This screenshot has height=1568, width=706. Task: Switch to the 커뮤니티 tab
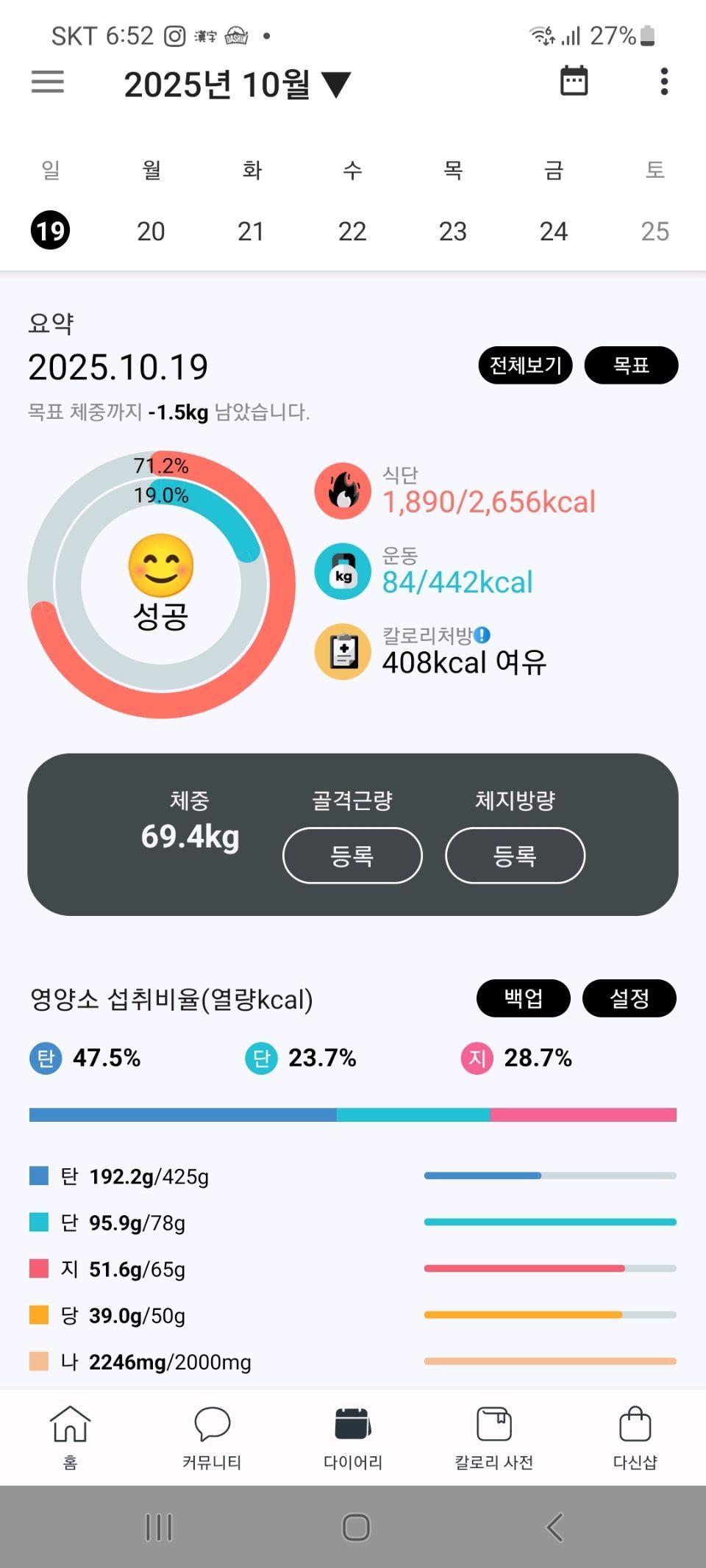212,1437
